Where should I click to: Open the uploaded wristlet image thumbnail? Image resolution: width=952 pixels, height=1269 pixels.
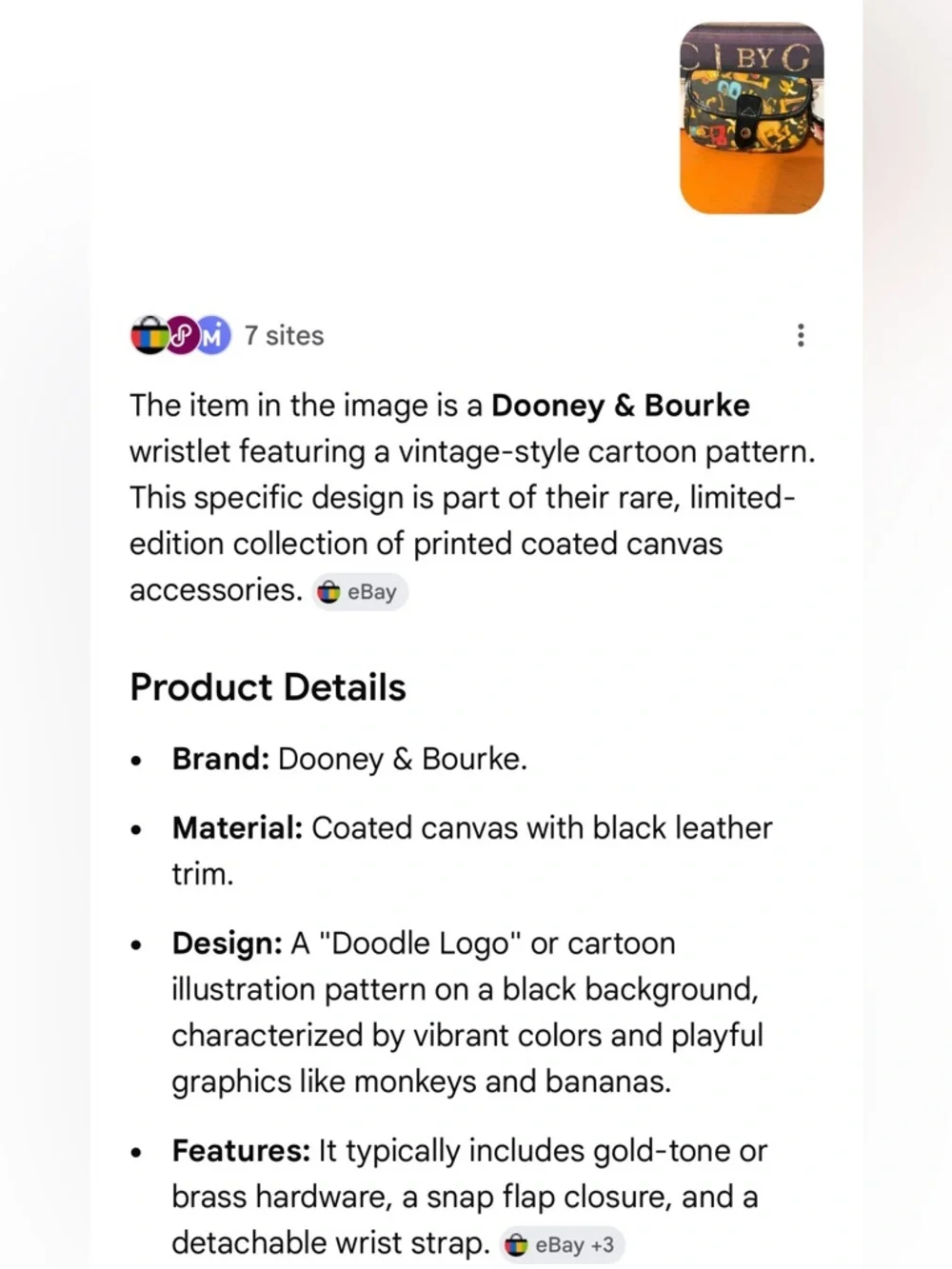[x=751, y=118]
